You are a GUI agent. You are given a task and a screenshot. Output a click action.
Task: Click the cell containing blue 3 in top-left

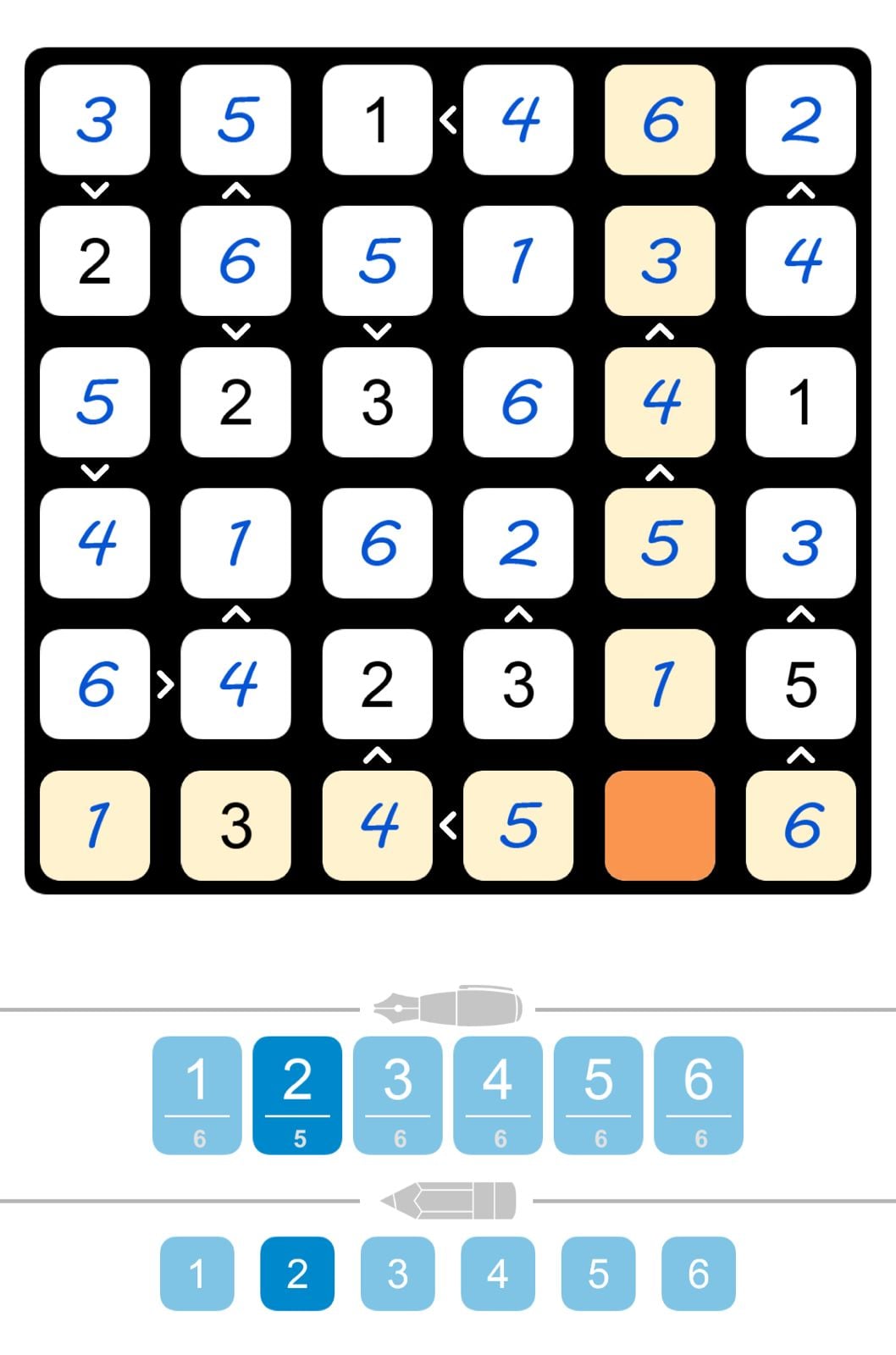coord(95,119)
